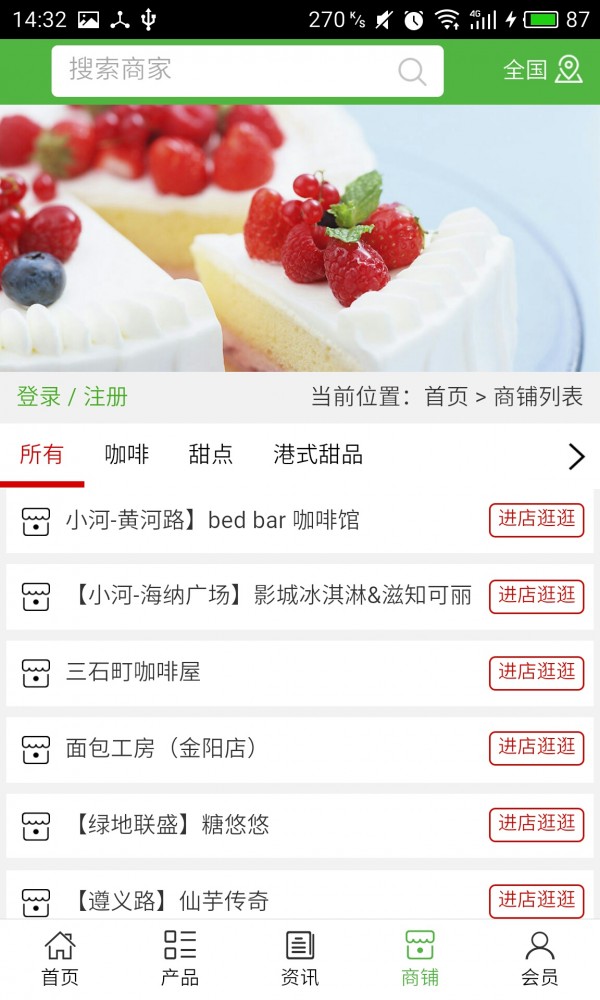The width and height of the screenshot is (600, 1000).
Task: Tap 进店逛逛 for 仙芋传奇
Action: (x=536, y=900)
